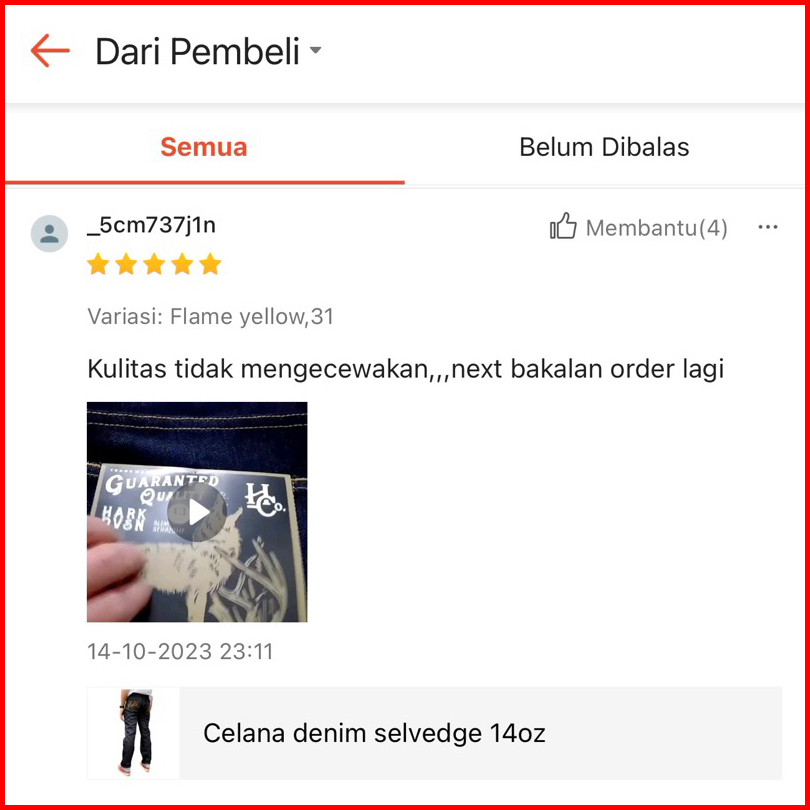Switch to the Semua tab
The image size is (810, 810).
(x=204, y=148)
